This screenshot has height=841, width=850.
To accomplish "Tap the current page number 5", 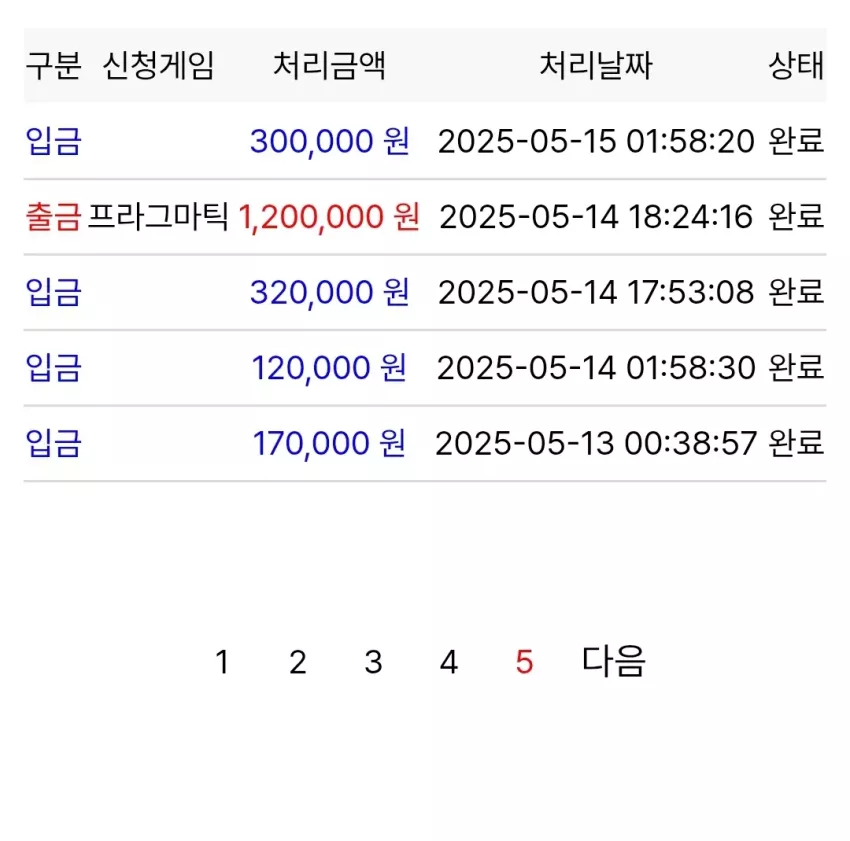I will click(524, 662).
